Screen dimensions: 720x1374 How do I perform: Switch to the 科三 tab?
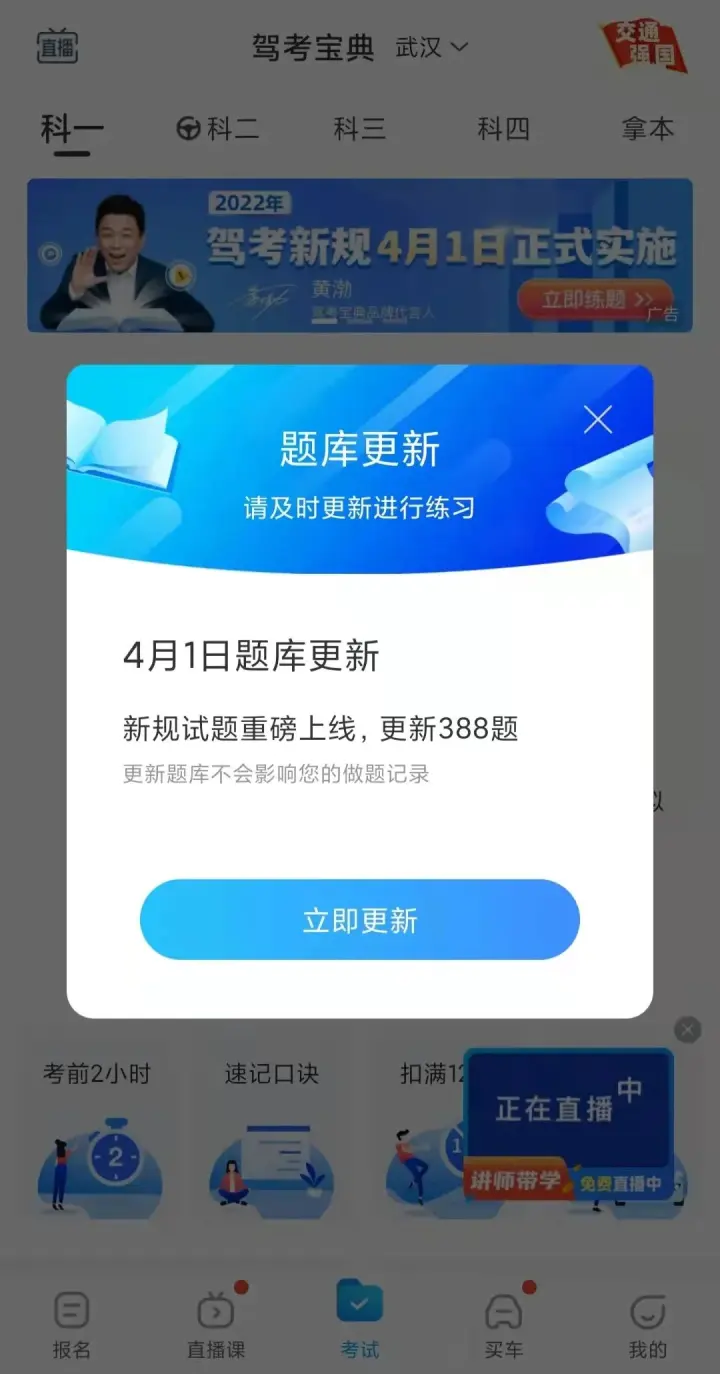tap(359, 129)
